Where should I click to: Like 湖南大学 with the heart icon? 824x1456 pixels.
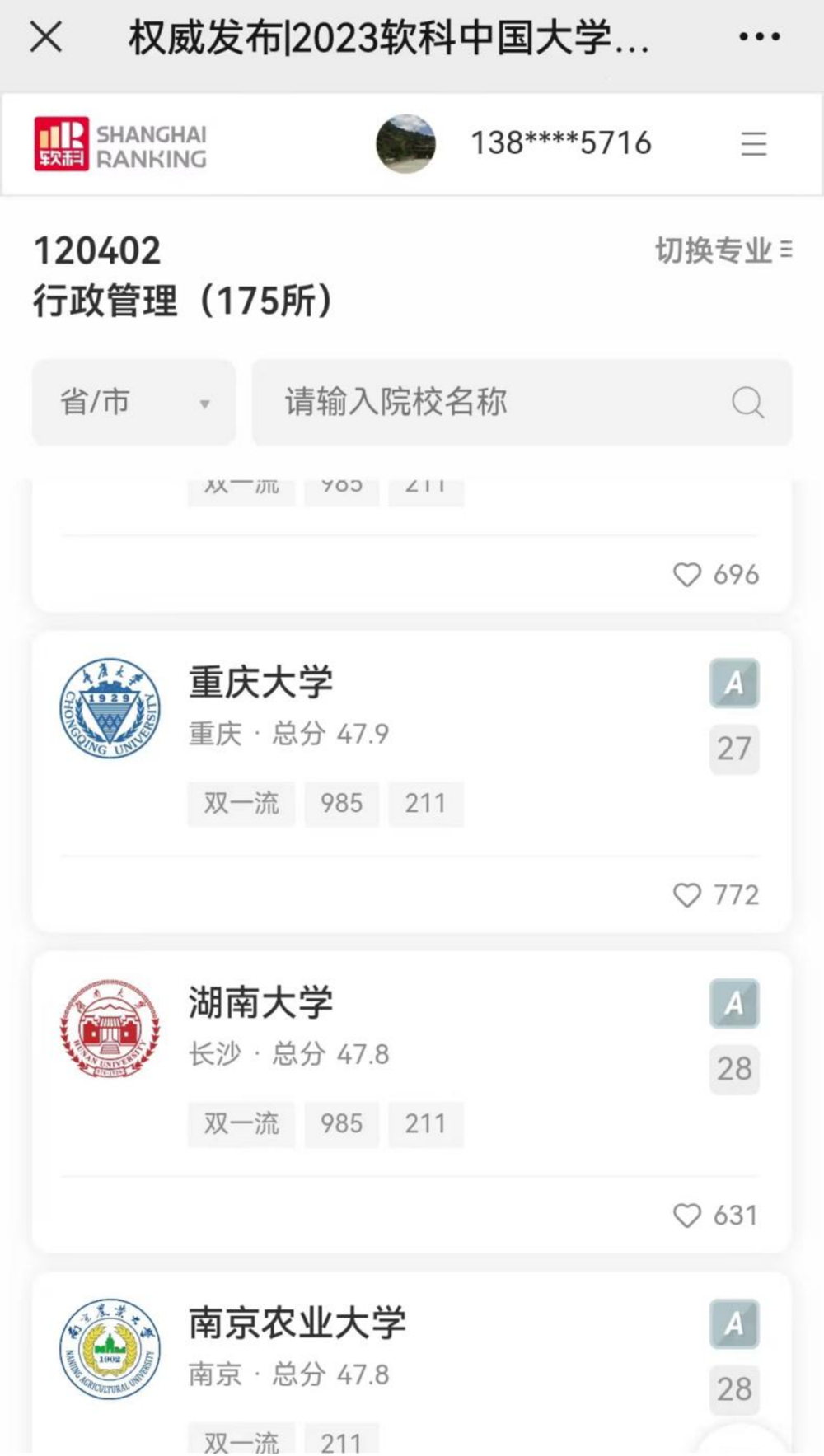tap(687, 1216)
